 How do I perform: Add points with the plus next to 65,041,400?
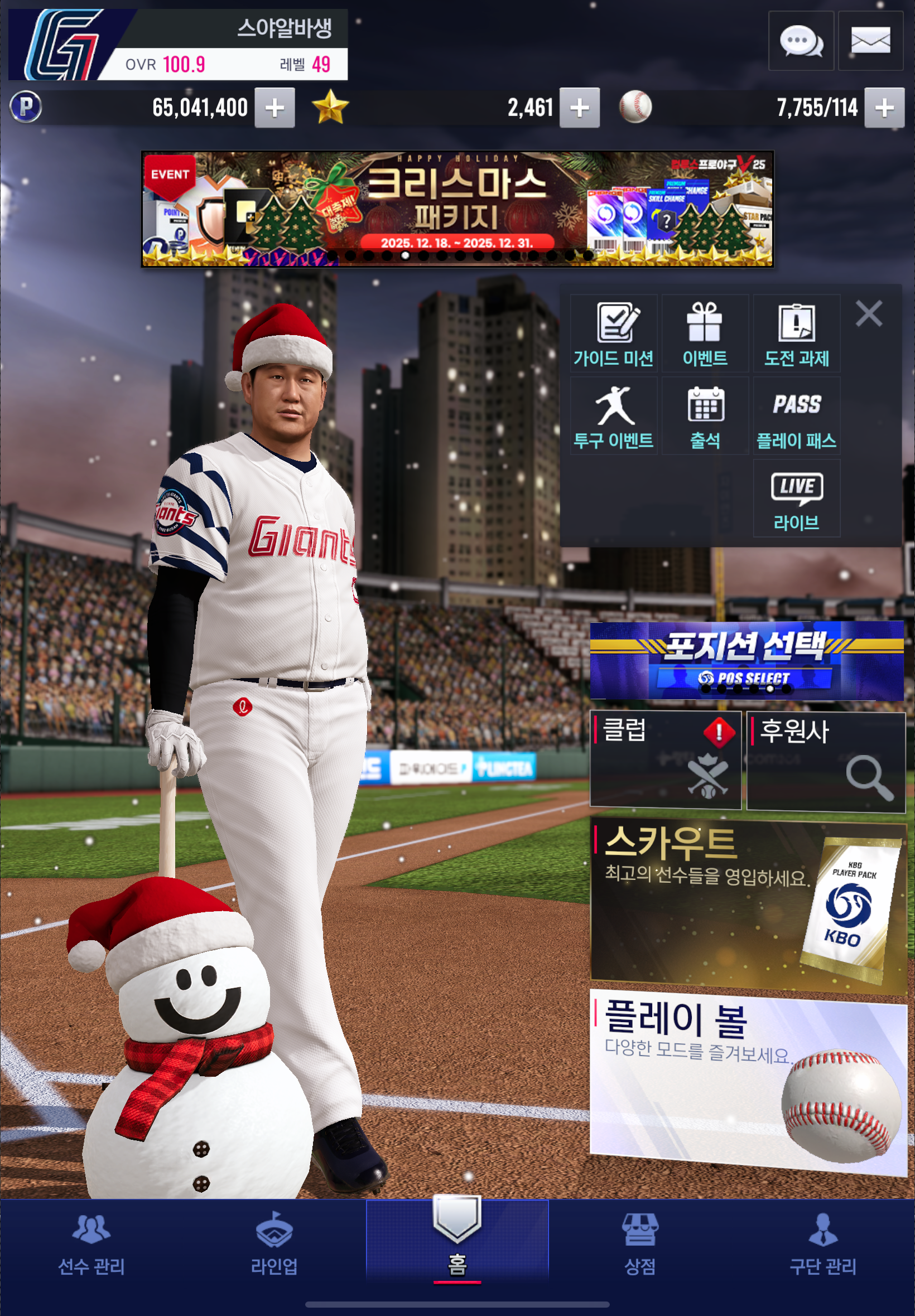(274, 108)
